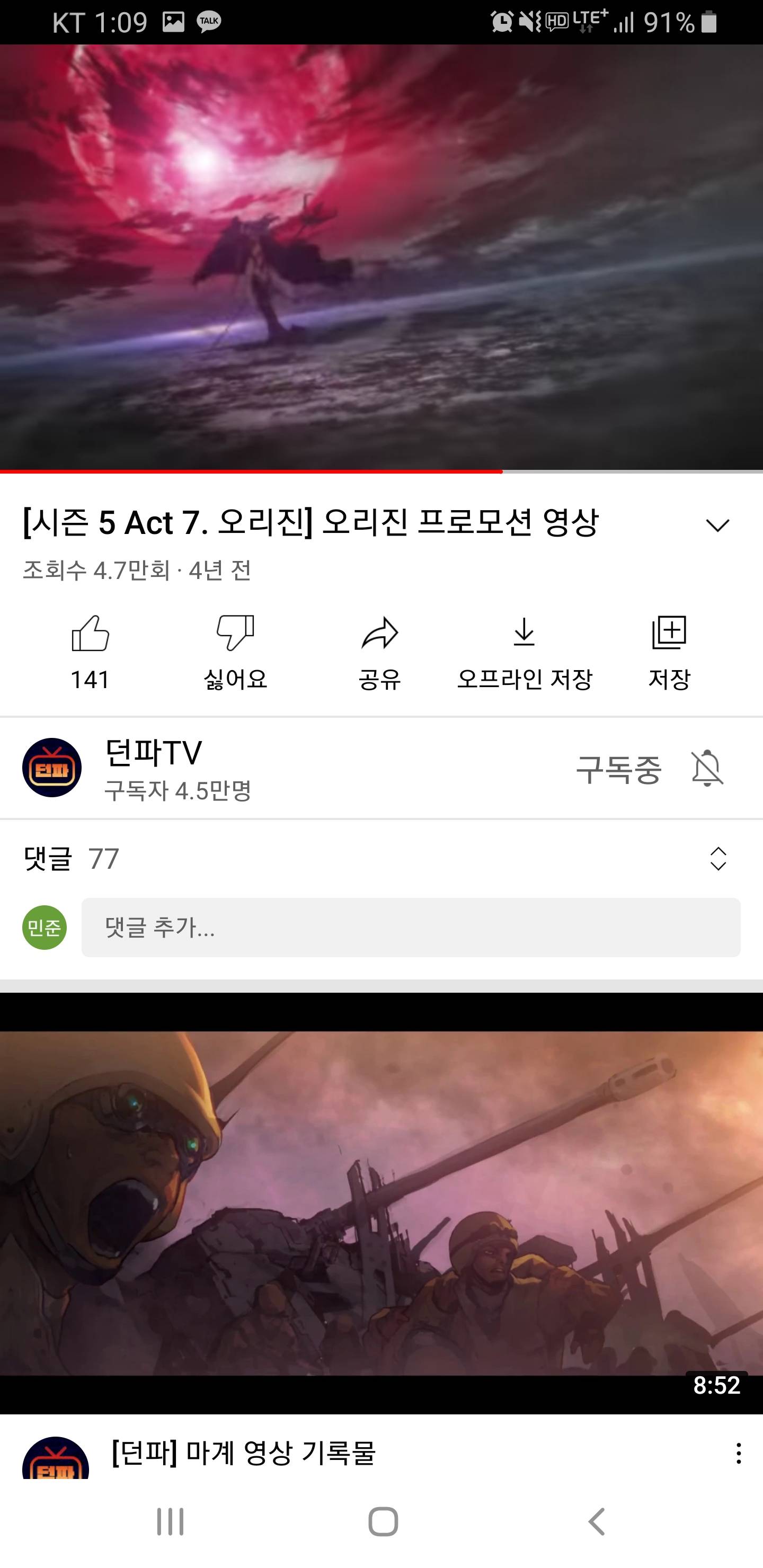Viewport: 763px width, 1568px height.
Task: Expand the video description chevron
Action: click(x=717, y=524)
